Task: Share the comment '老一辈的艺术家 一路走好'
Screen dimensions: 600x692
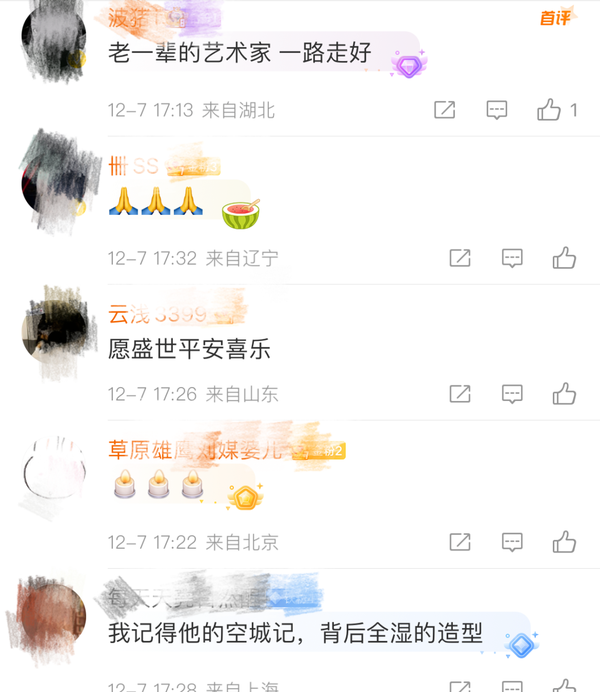Action: coord(445,110)
